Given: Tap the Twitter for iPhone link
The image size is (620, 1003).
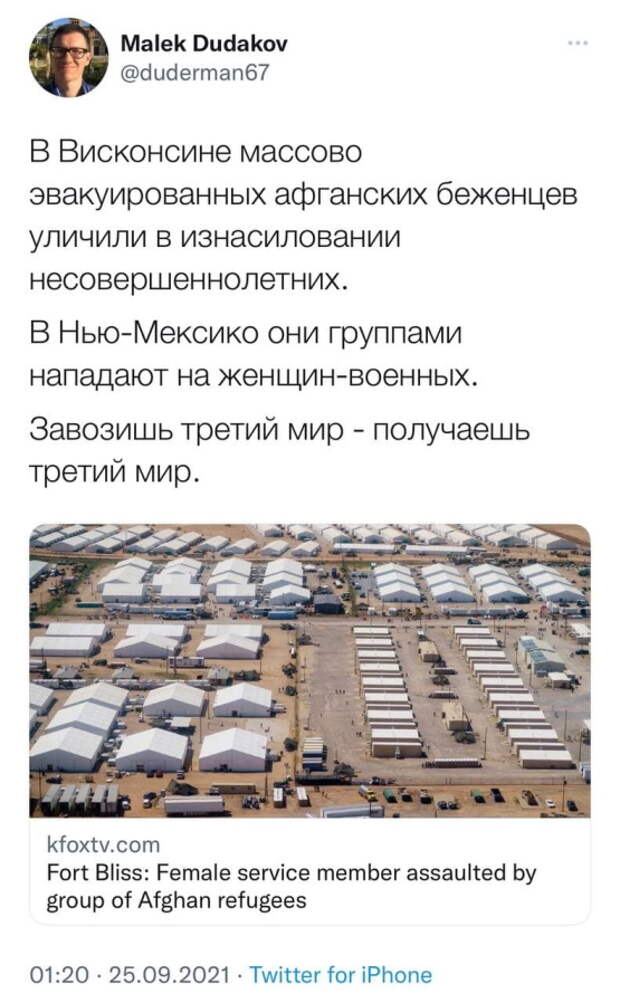Looking at the screenshot, I should tap(340, 975).
